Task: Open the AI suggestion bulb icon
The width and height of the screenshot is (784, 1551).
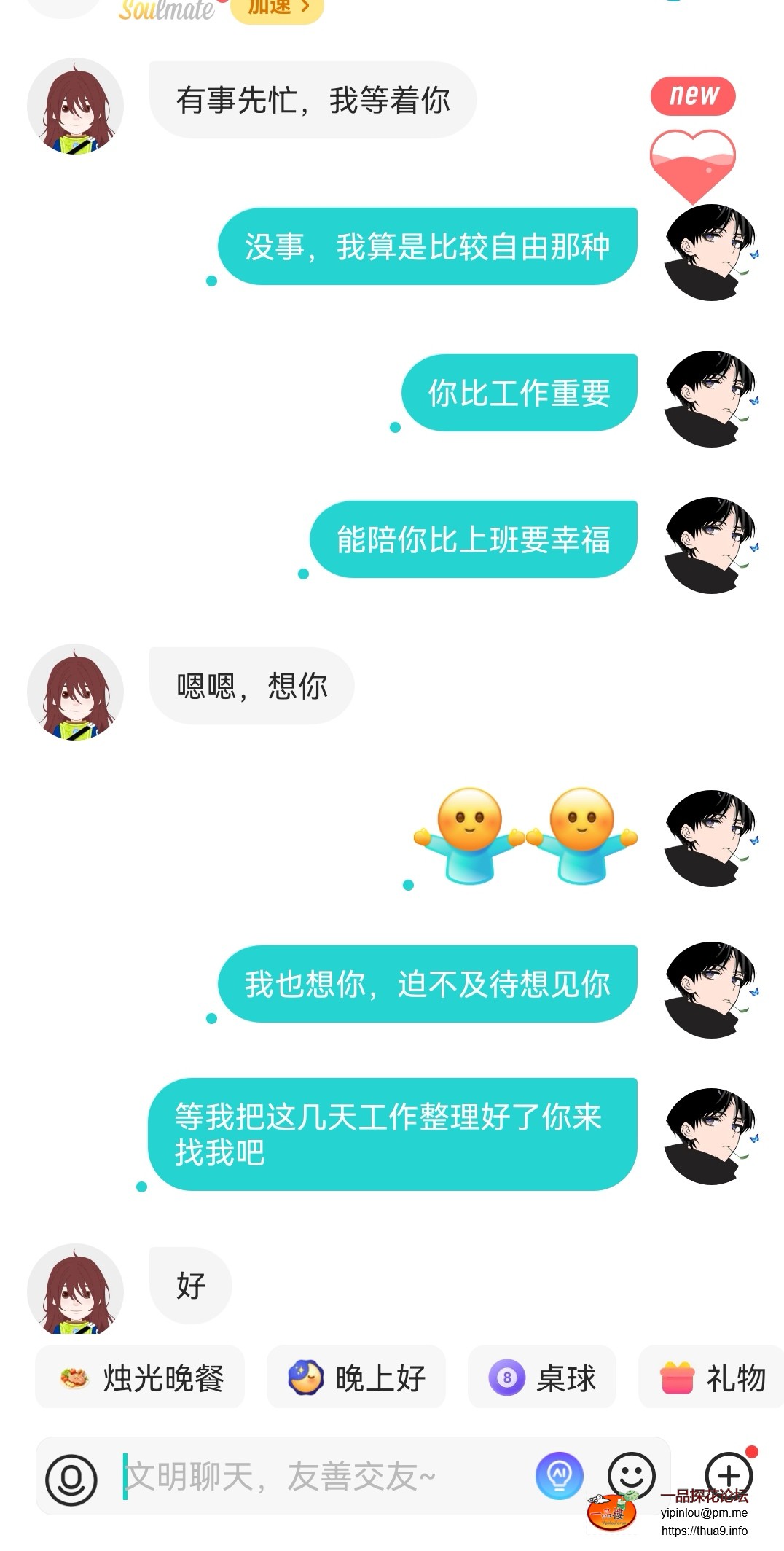Action: [x=559, y=1476]
